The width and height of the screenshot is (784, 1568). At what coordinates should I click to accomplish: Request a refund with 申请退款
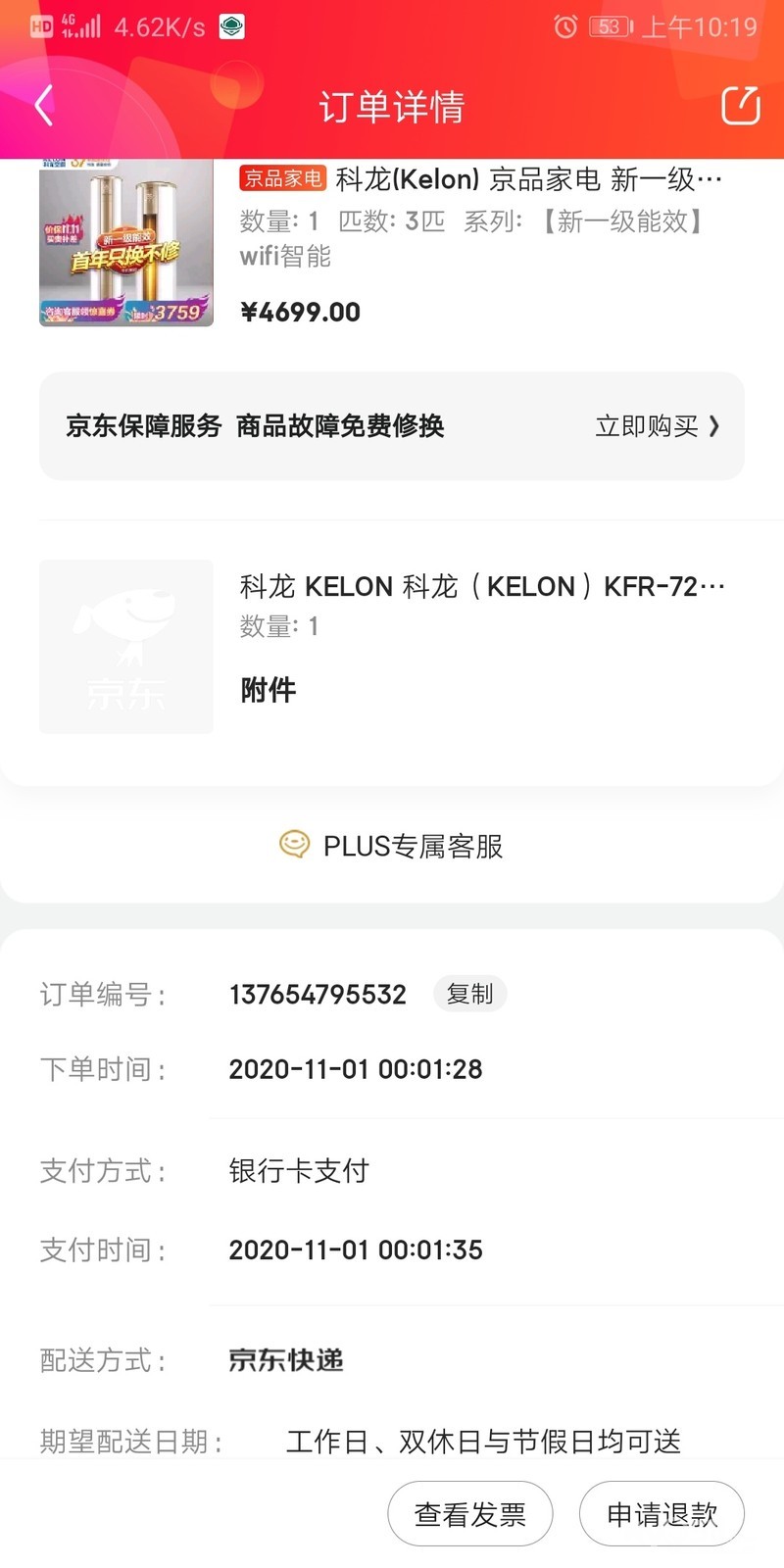click(661, 1514)
